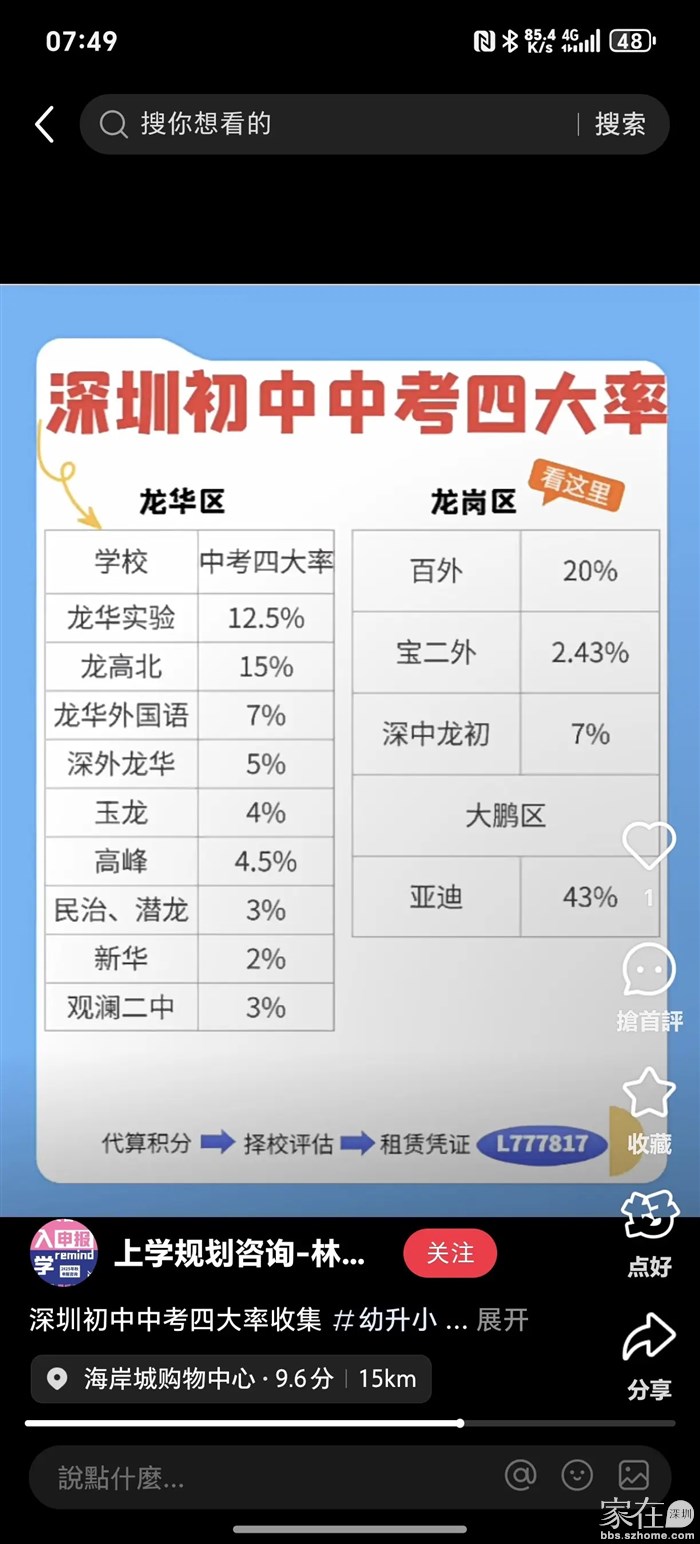Open 上学规划咨询 author profile avatar
Viewport: 700px width, 1544px height.
click(63, 1253)
